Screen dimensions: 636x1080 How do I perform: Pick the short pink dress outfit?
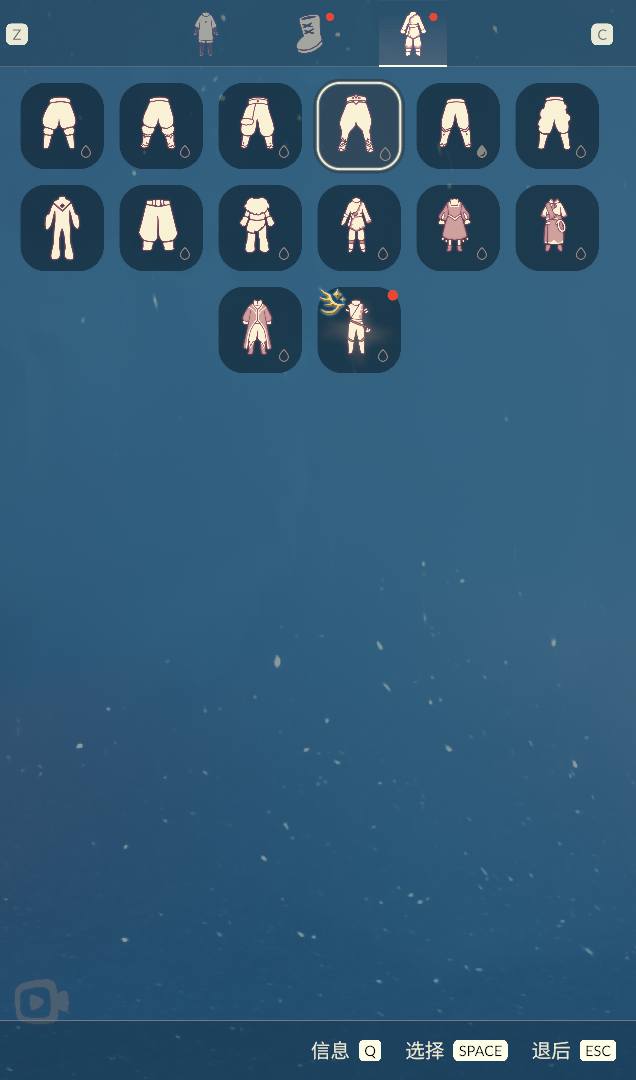[458, 228]
